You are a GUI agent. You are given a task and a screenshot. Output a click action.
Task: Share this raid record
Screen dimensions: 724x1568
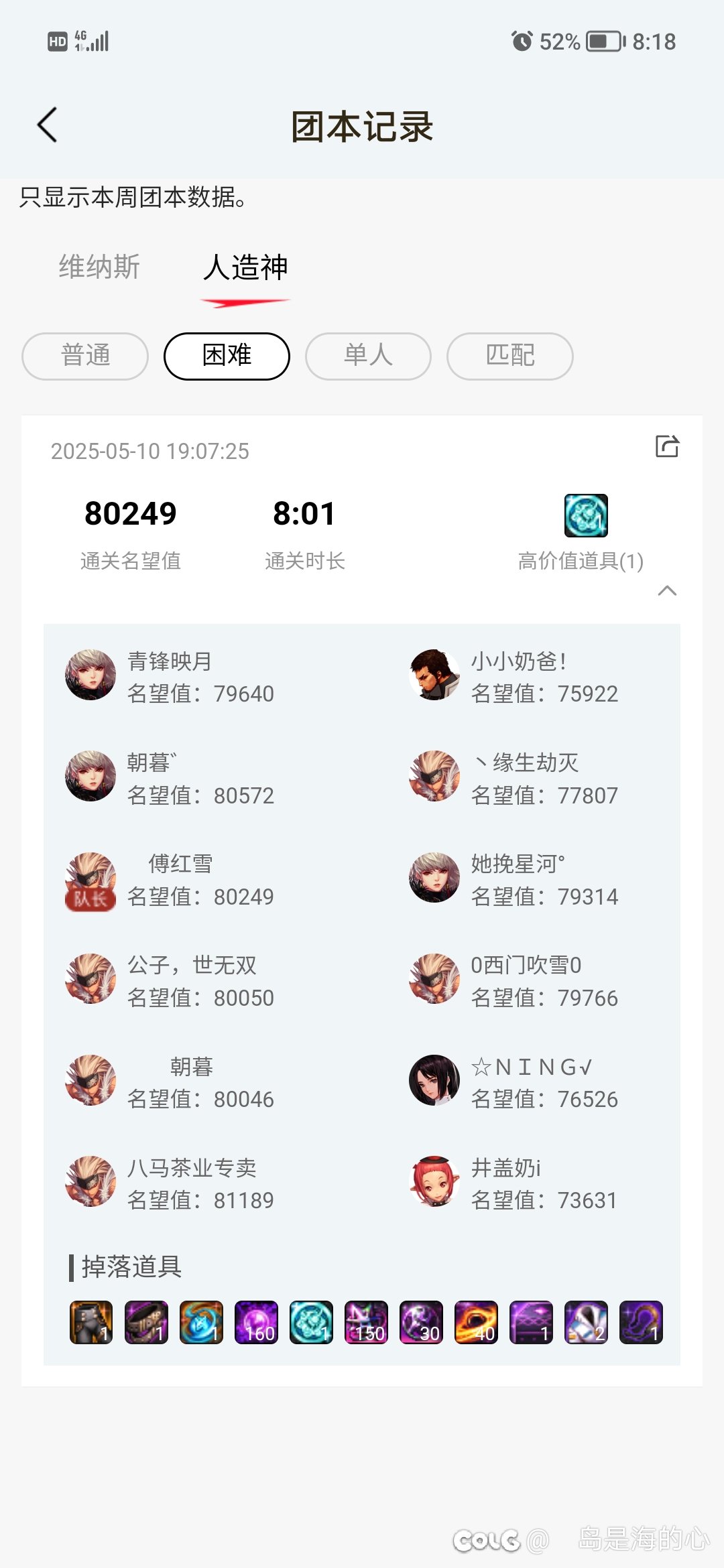[x=667, y=446]
